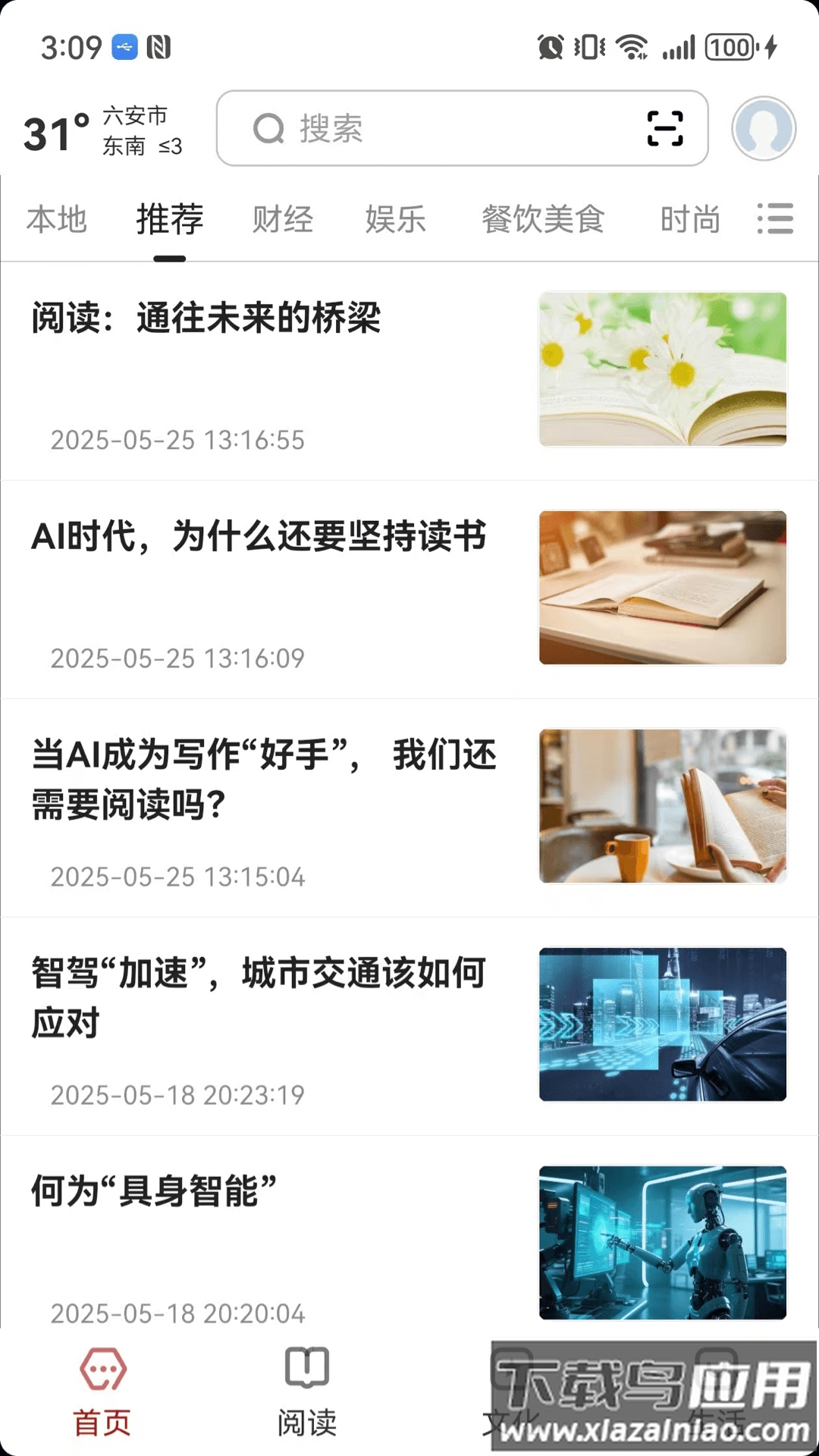This screenshot has height=1456, width=819.
Task: Open the channel list management icon
Action: [x=775, y=219]
